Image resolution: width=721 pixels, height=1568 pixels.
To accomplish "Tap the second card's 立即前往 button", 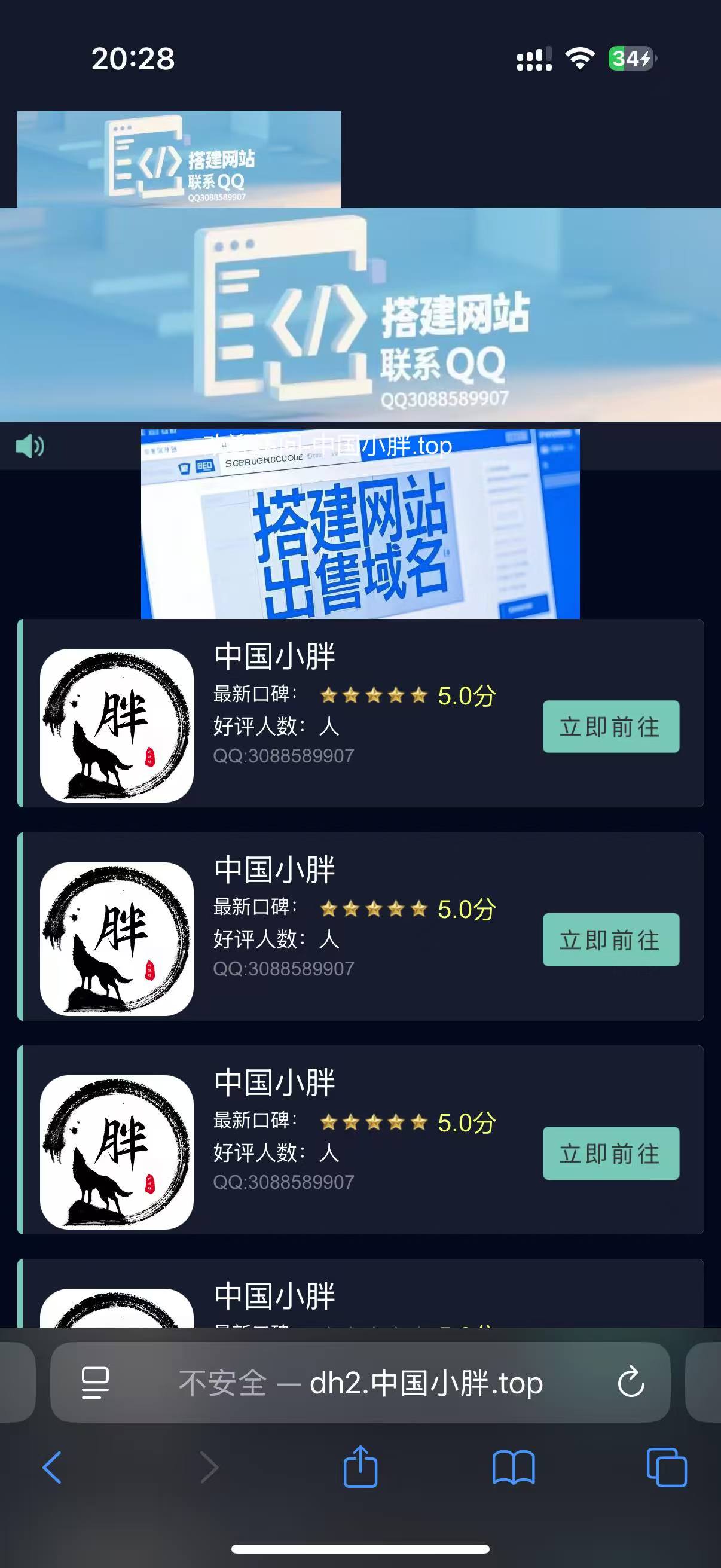I will [610, 939].
